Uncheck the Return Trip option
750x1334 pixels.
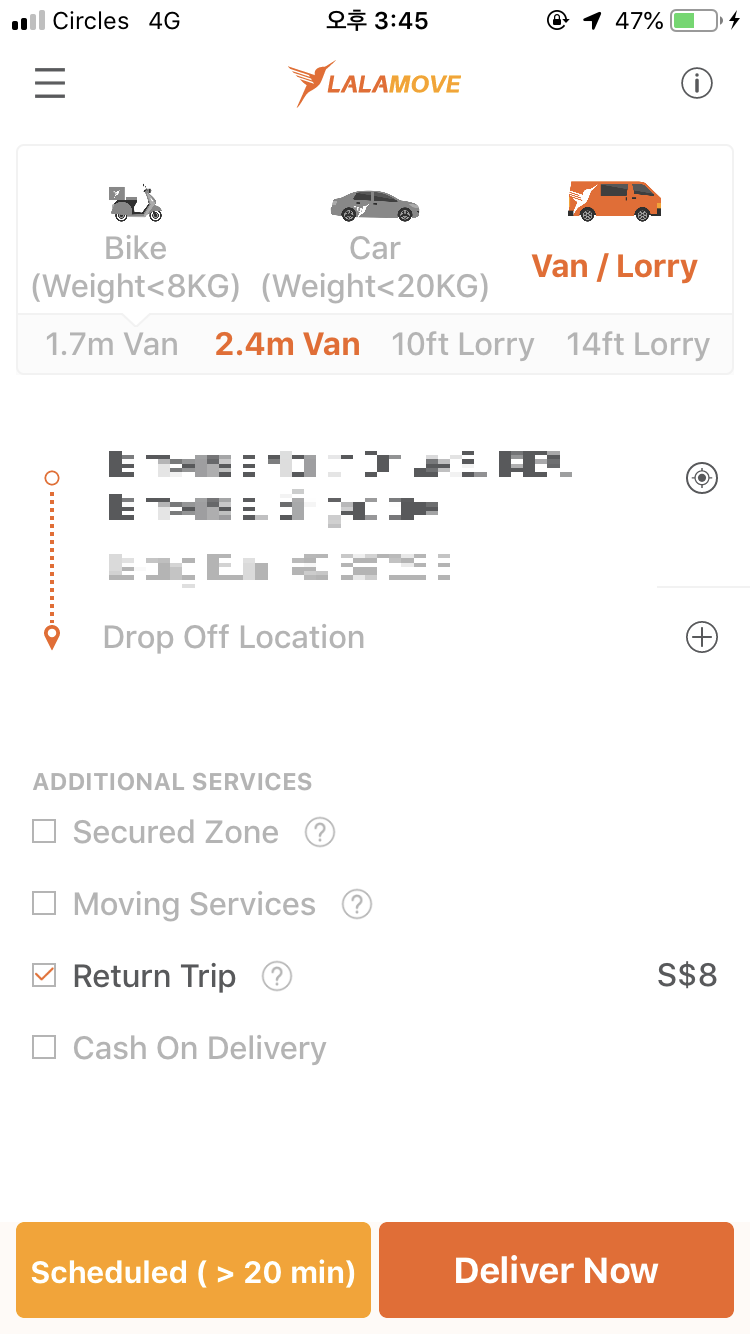pos(44,975)
